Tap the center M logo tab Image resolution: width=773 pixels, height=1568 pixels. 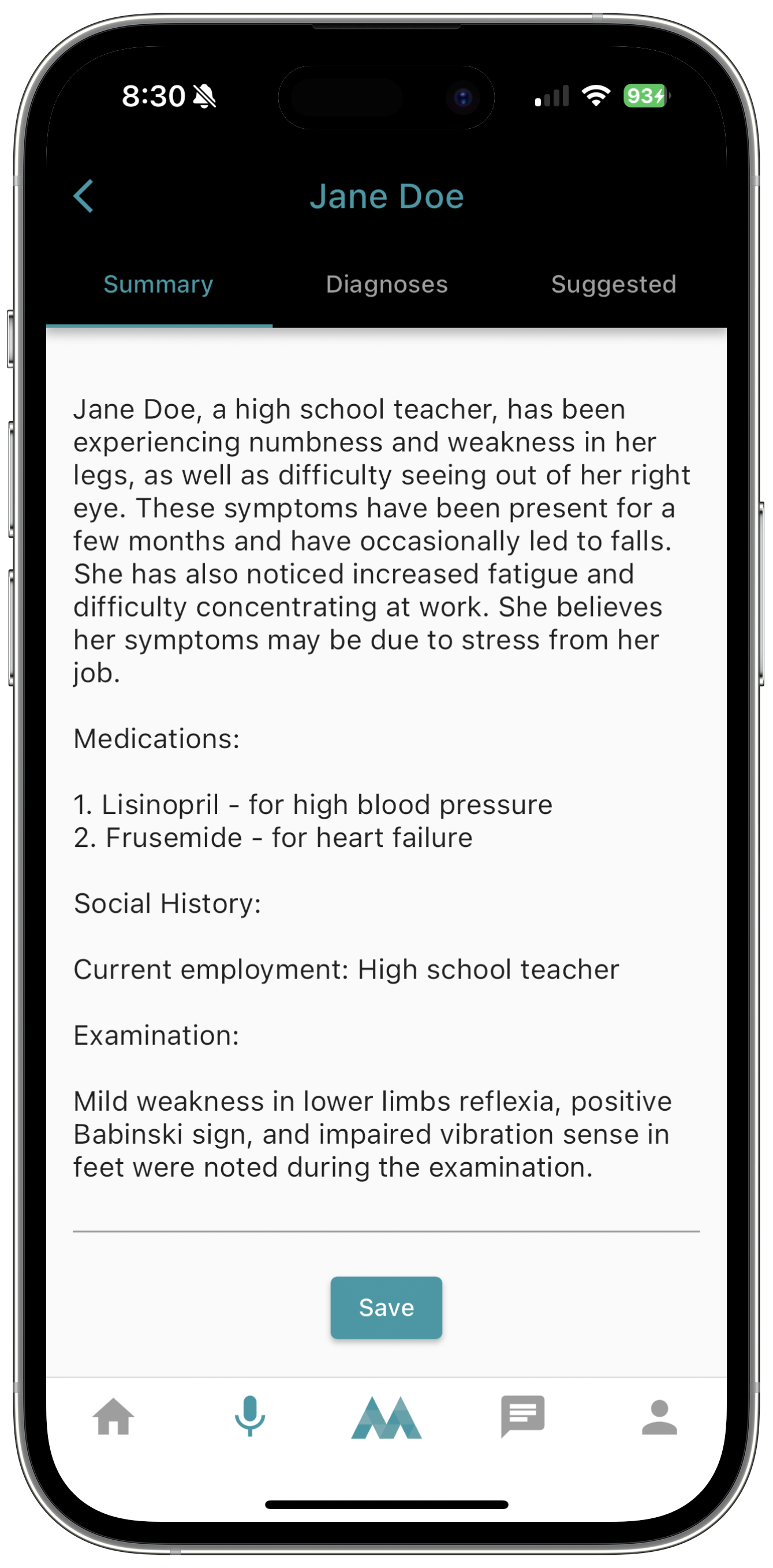pos(386,1418)
